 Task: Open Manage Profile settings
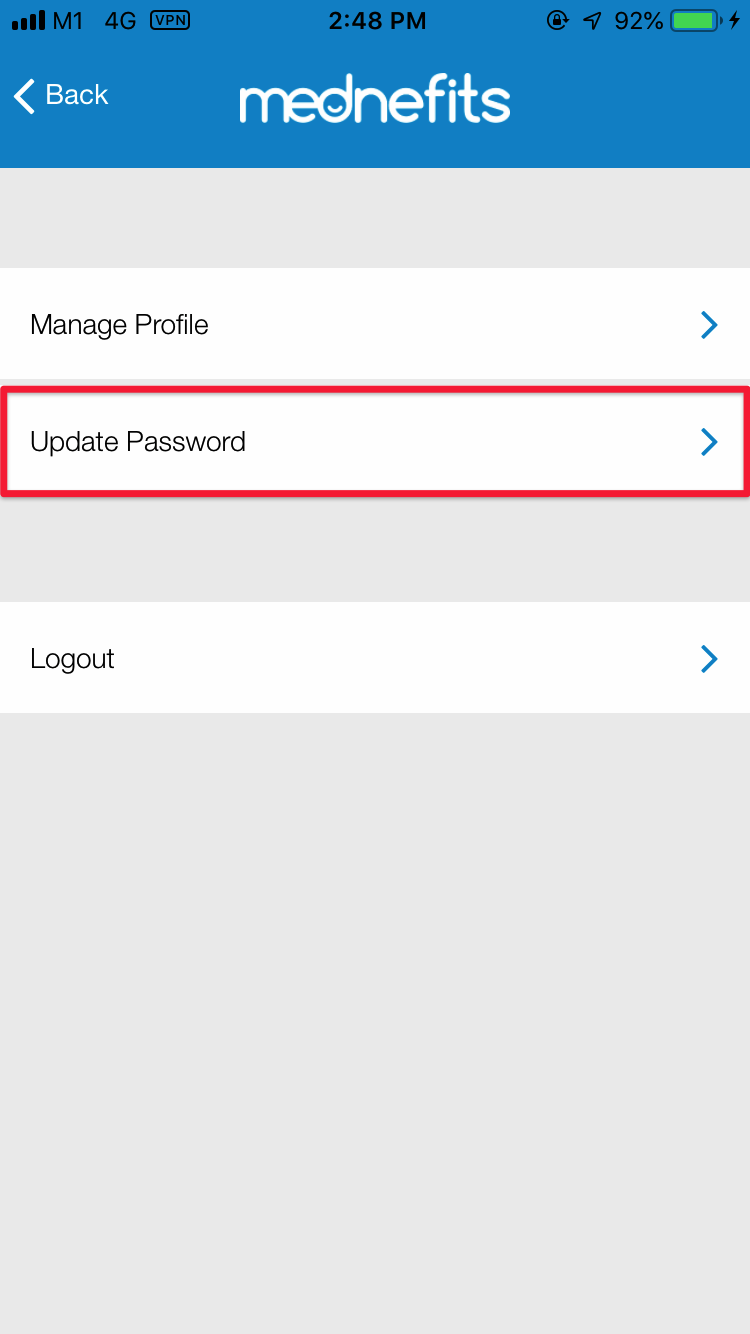coord(375,324)
